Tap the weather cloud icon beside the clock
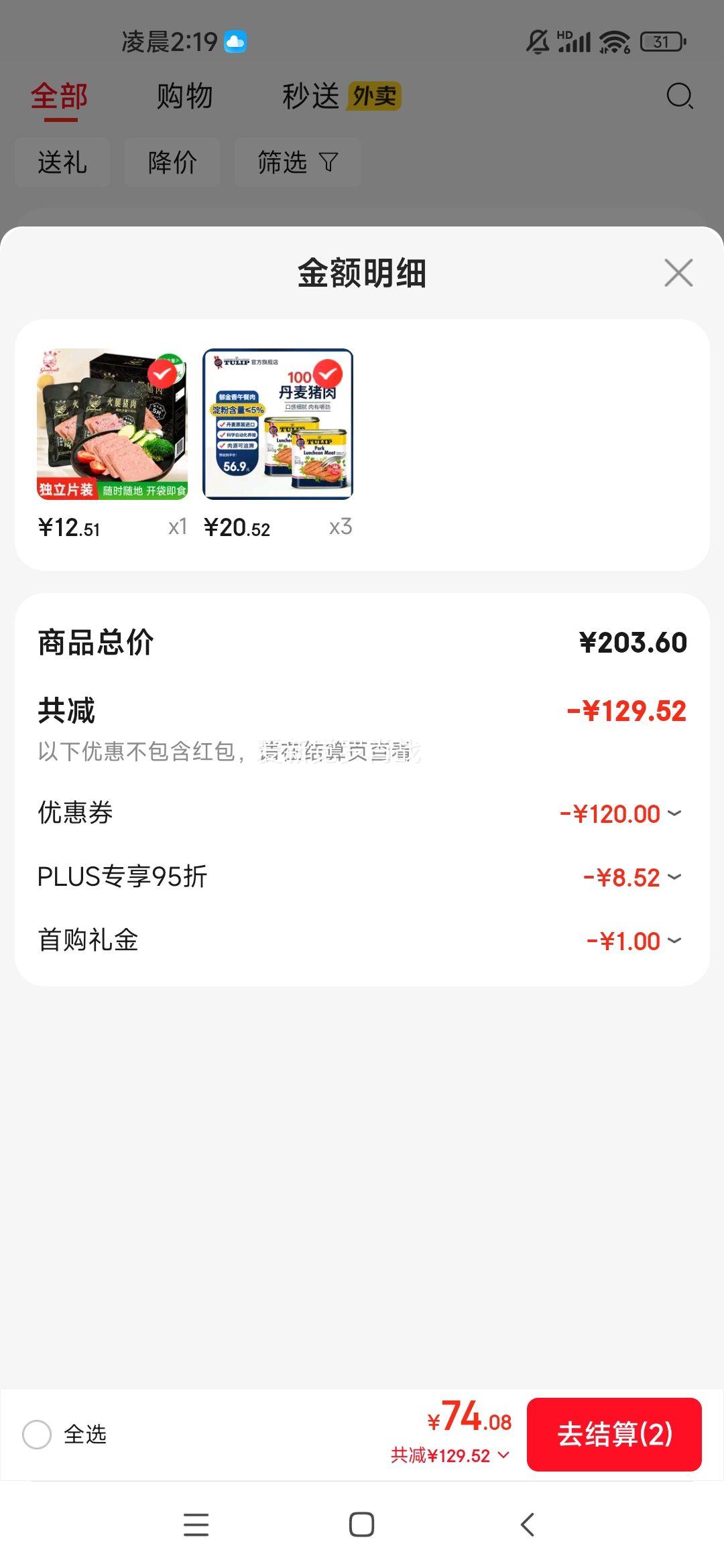 (235, 42)
